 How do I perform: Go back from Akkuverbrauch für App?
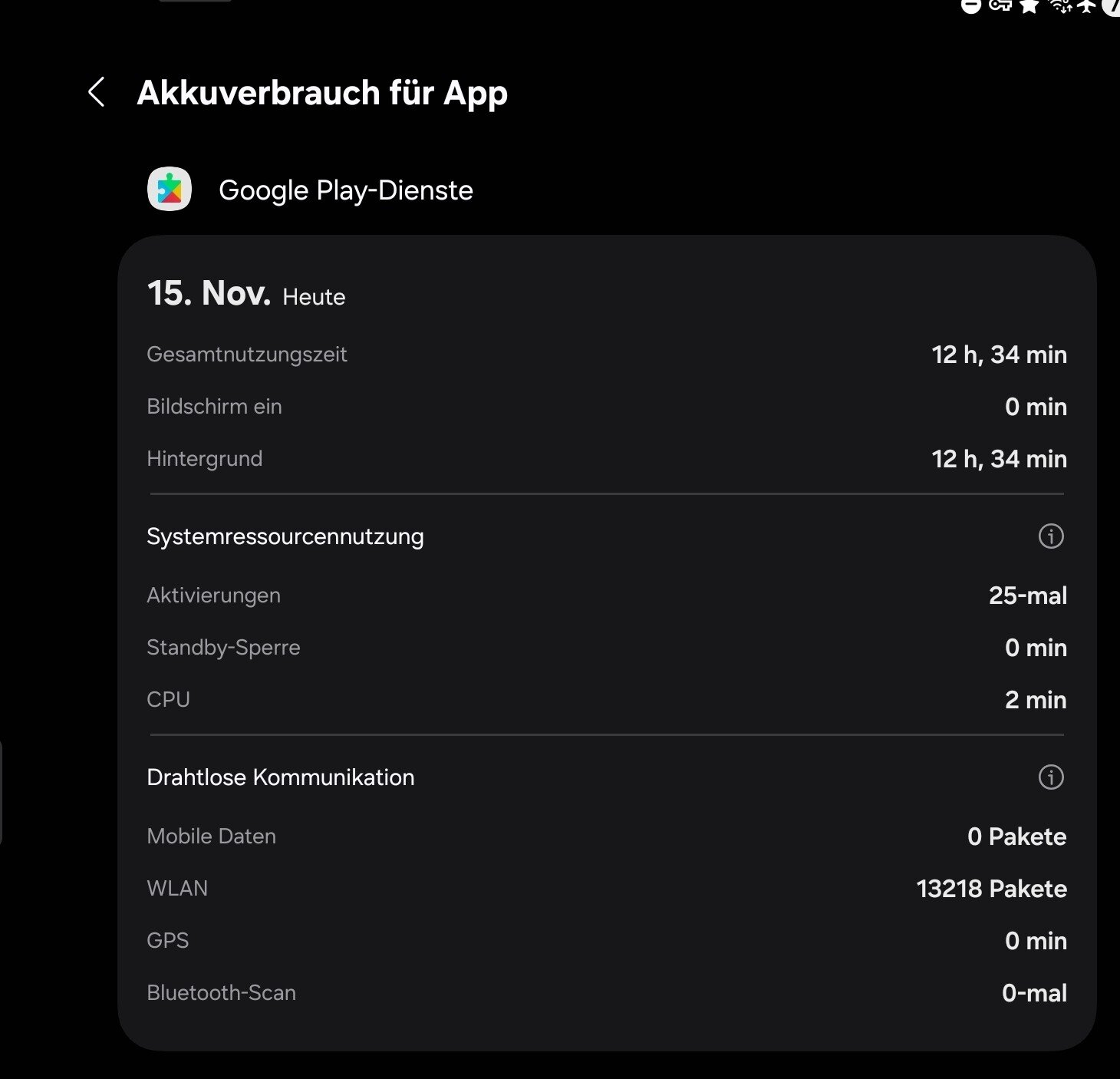[x=97, y=93]
